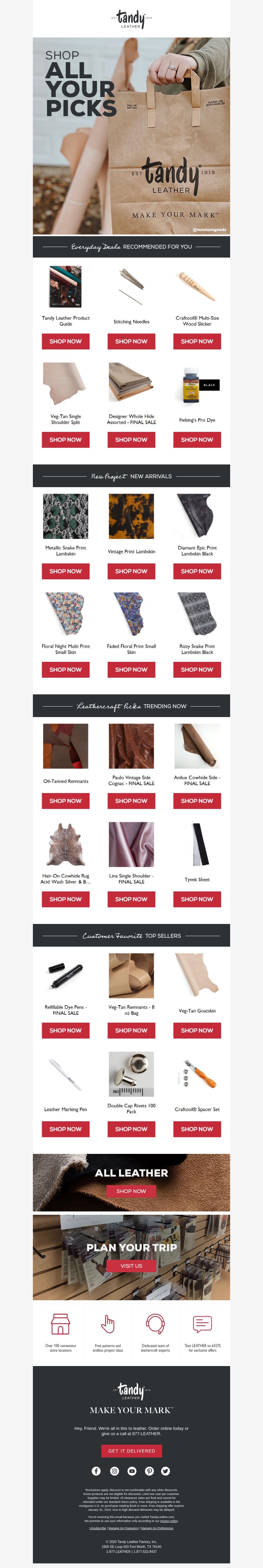Open Hair-On Cowhide Rug product image
This screenshot has width=263, height=1568.
tap(66, 844)
